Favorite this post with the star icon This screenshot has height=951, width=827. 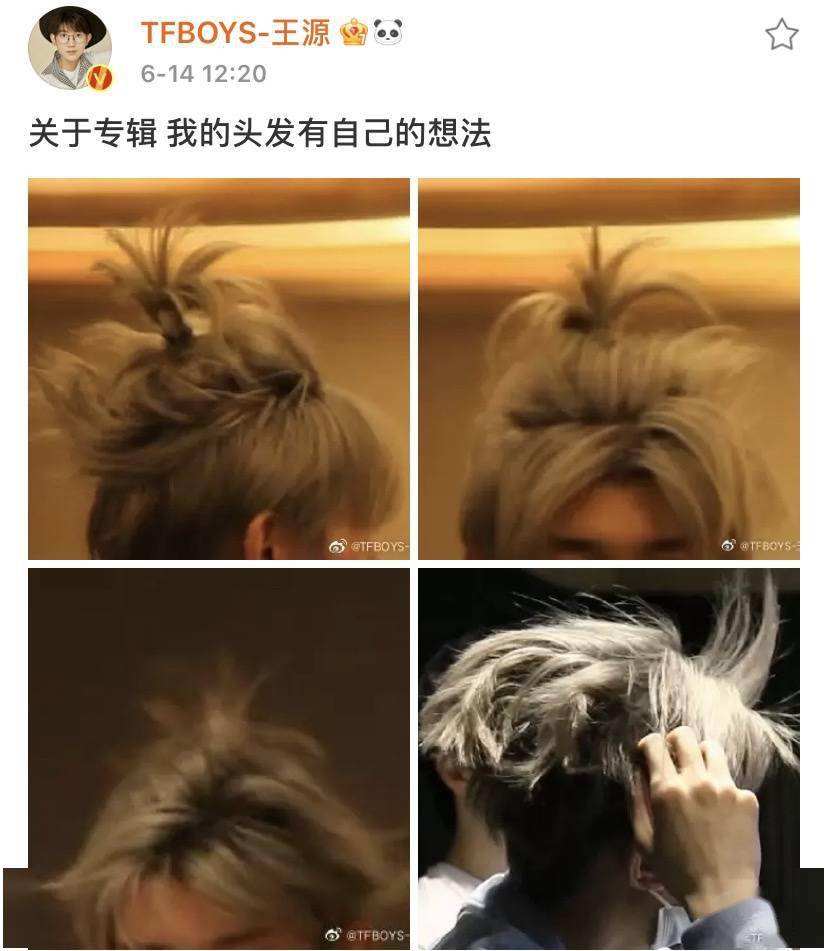click(781, 36)
